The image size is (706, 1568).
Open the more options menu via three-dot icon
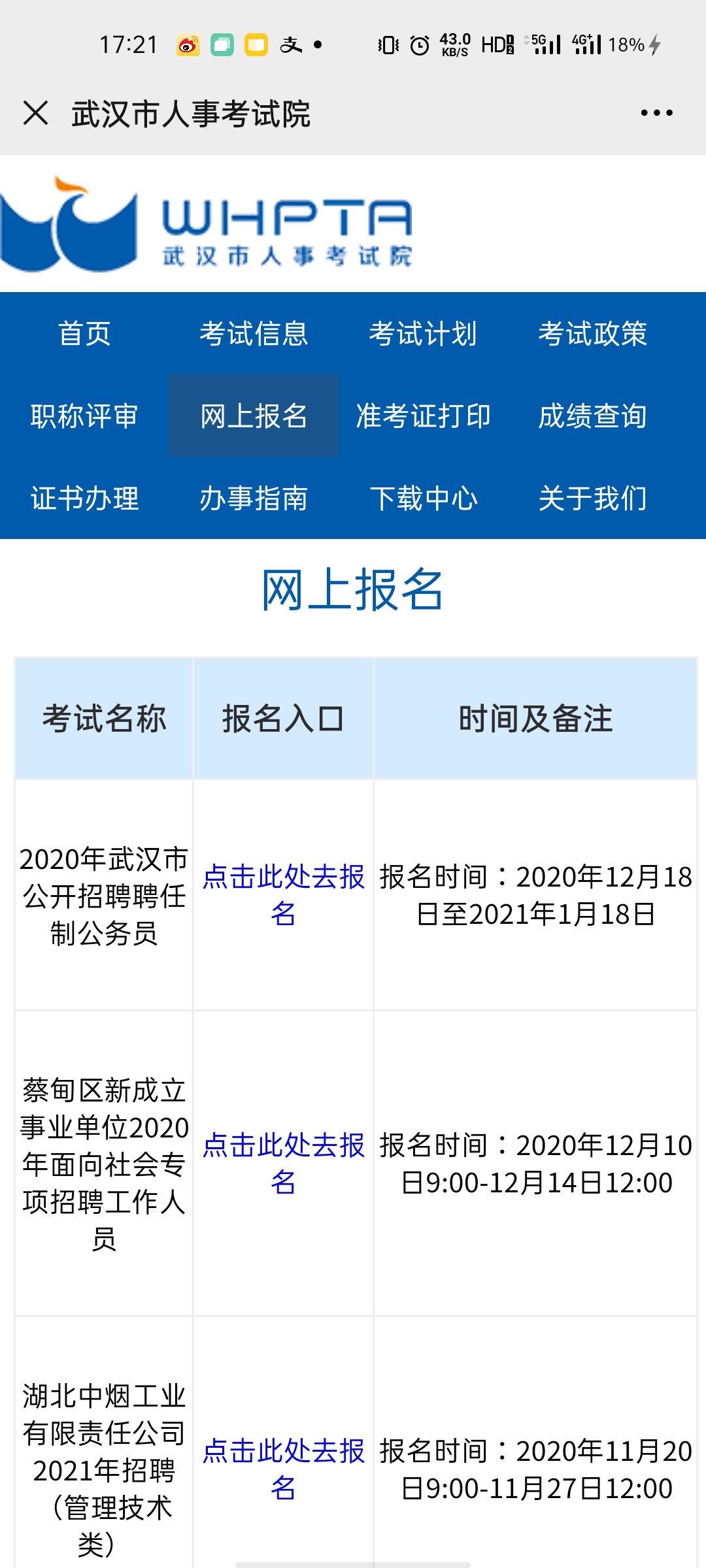click(x=656, y=112)
